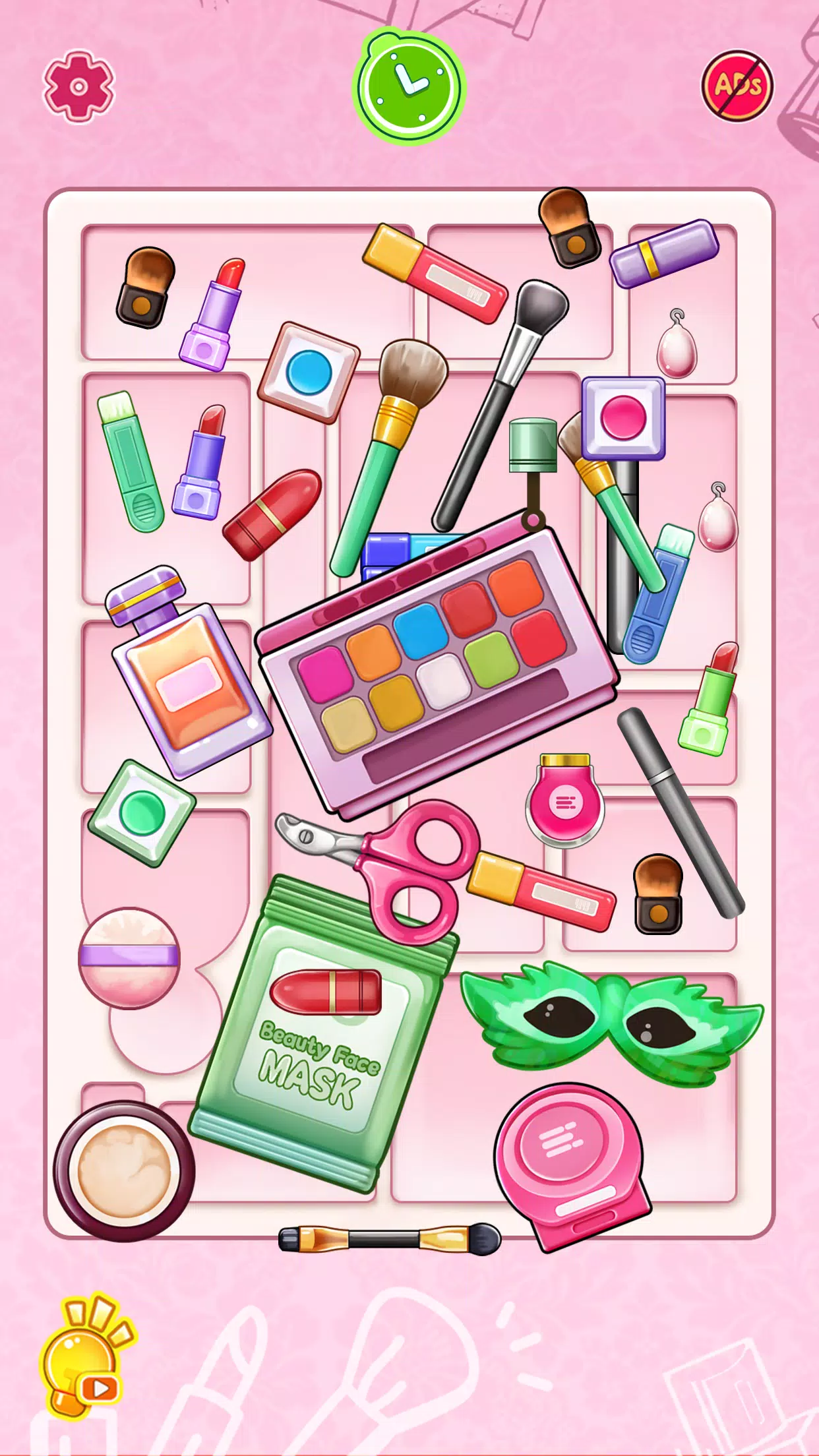Screen dimensions: 819x1456
Task: Select the eyeshadow palette
Action: [x=437, y=667]
